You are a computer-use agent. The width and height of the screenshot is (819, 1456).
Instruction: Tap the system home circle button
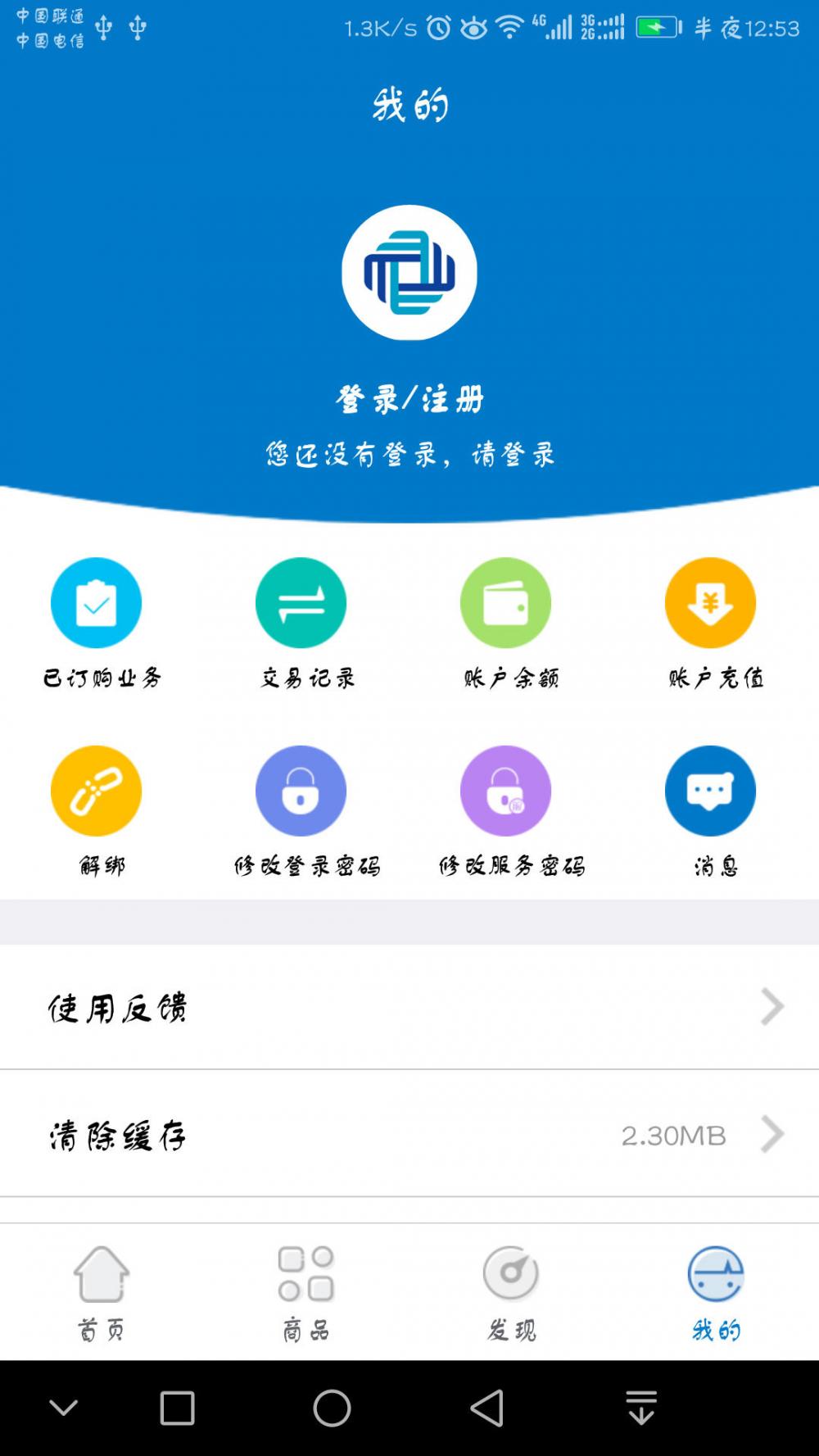(x=332, y=1408)
